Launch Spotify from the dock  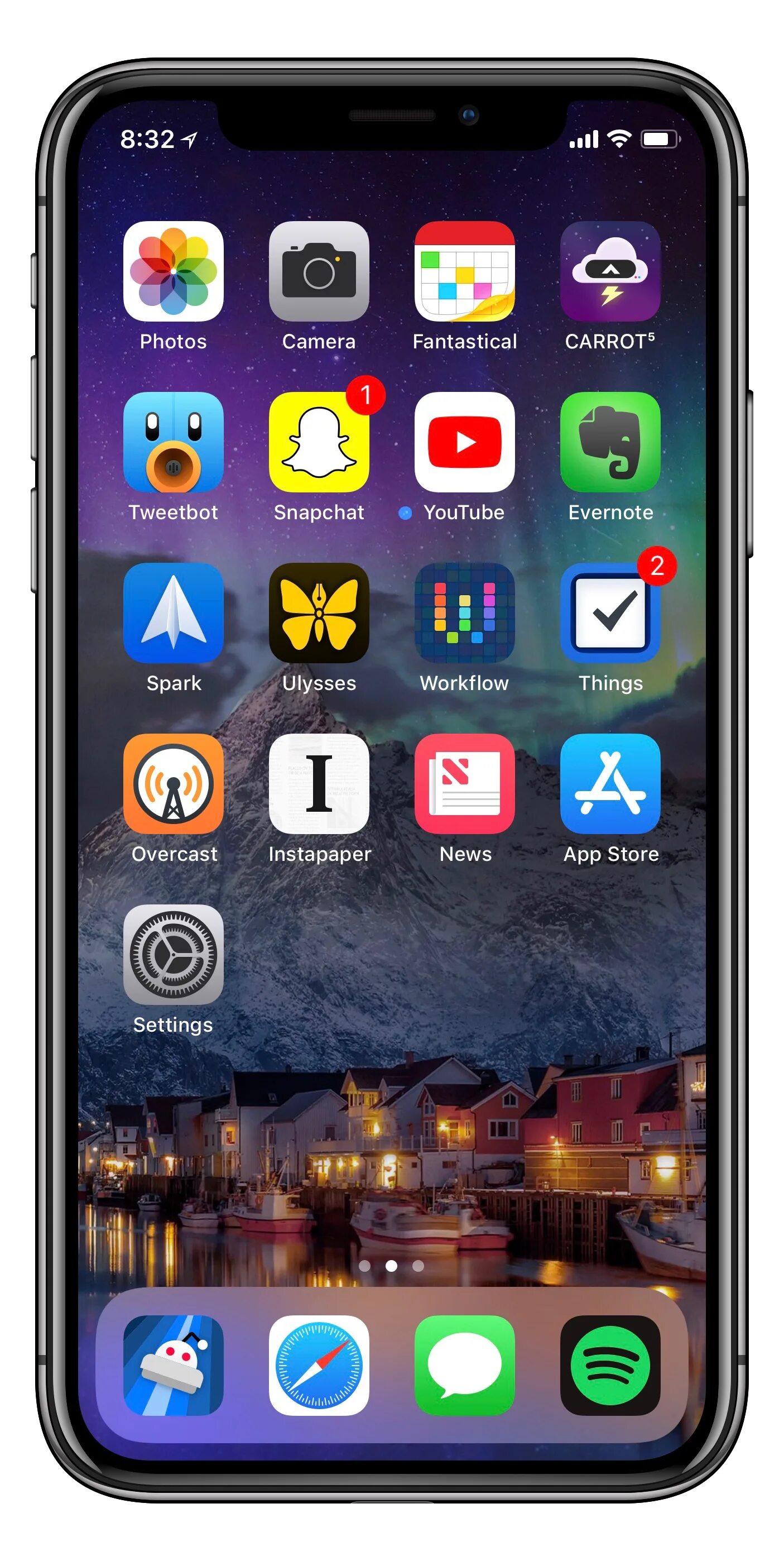[610, 1365]
